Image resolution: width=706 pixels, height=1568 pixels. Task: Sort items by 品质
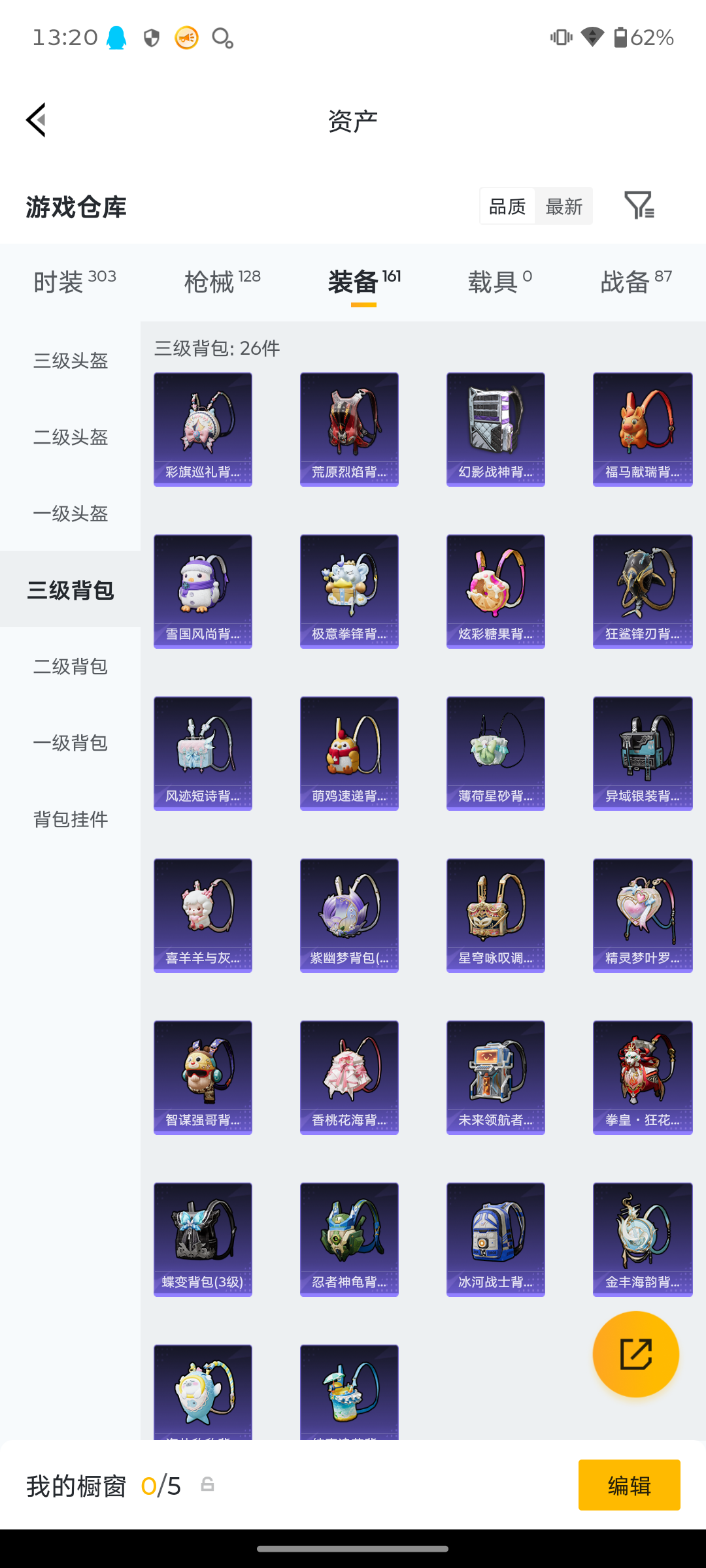pos(507,206)
